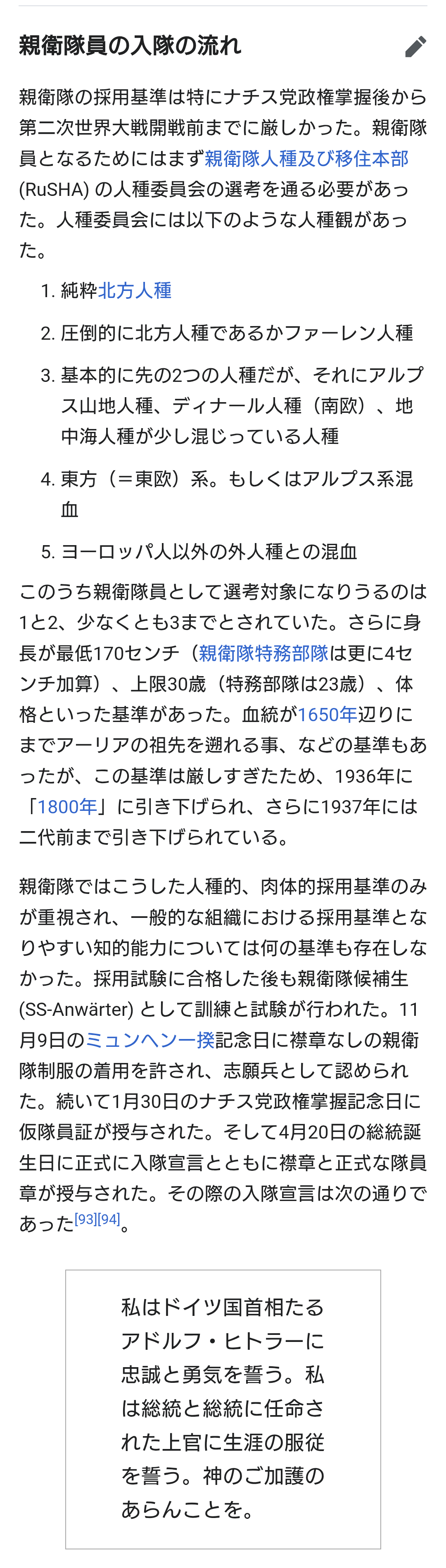Go to the 1800年 year article
This screenshot has height=1568, width=446.
pyautogui.click(x=67, y=806)
